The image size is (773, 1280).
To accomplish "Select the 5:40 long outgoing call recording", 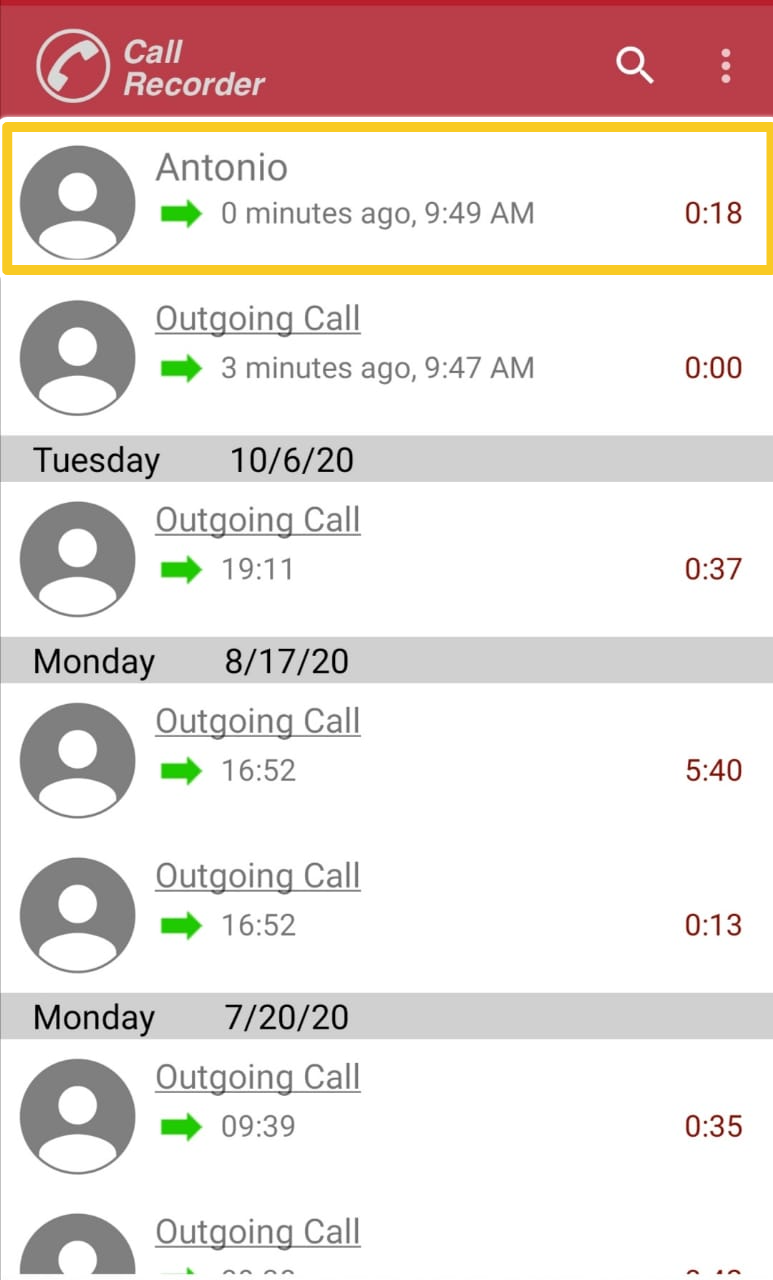I will coord(386,760).
